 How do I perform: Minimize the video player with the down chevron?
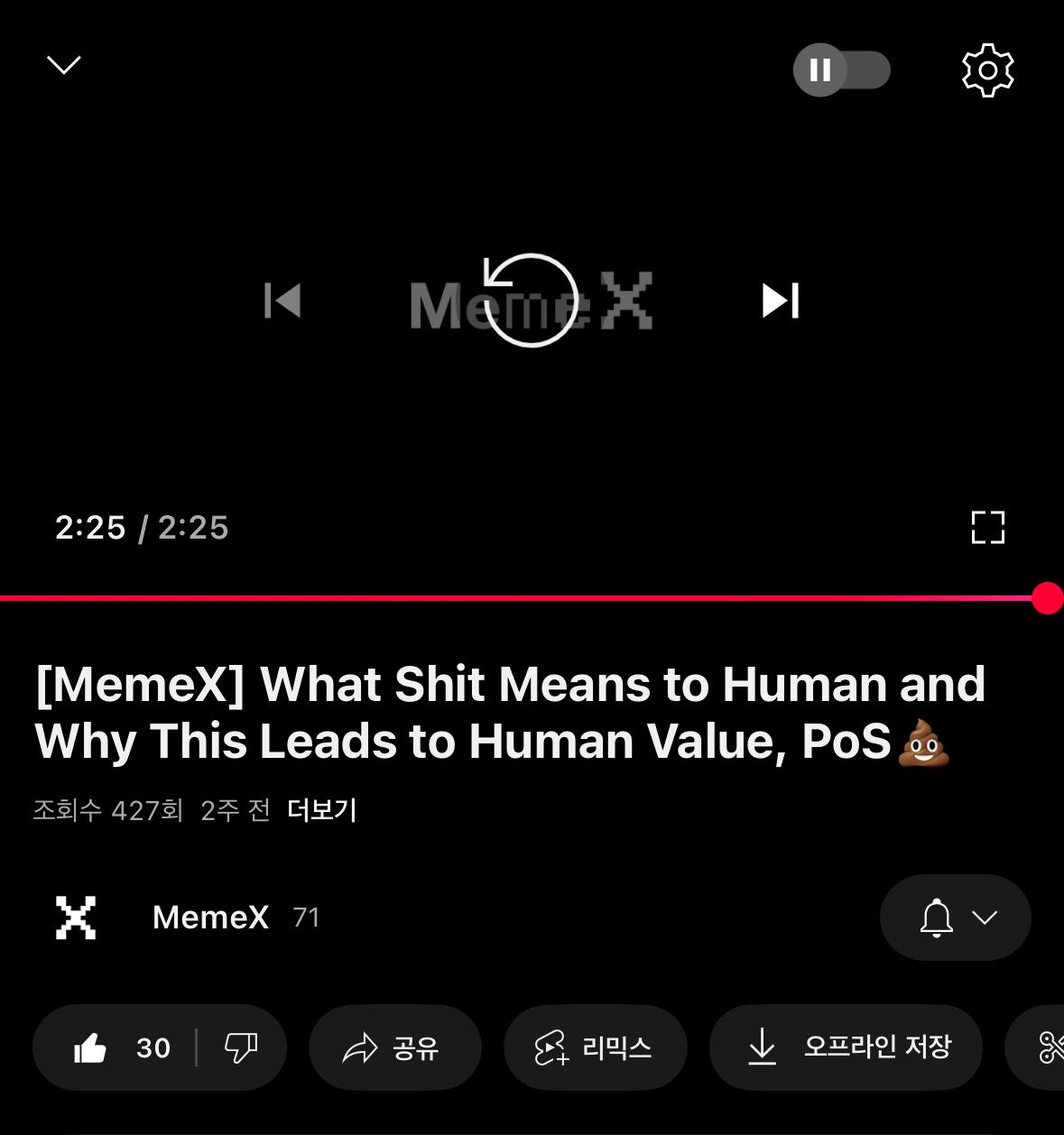click(63, 65)
